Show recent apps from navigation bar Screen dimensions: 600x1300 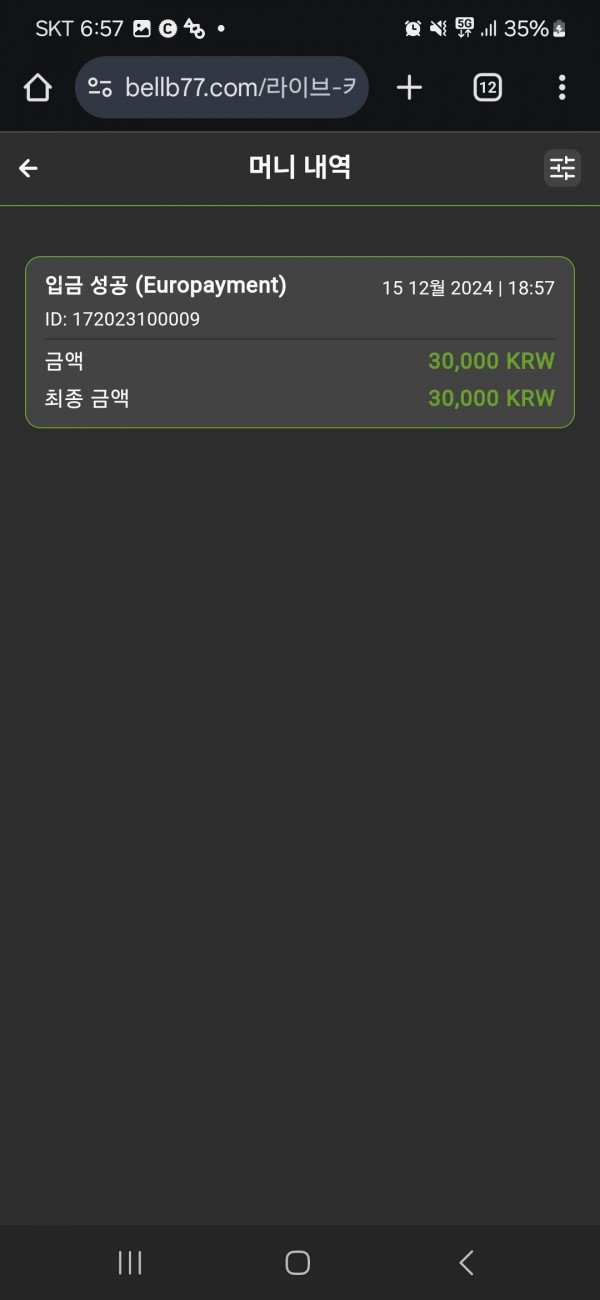(x=130, y=1263)
